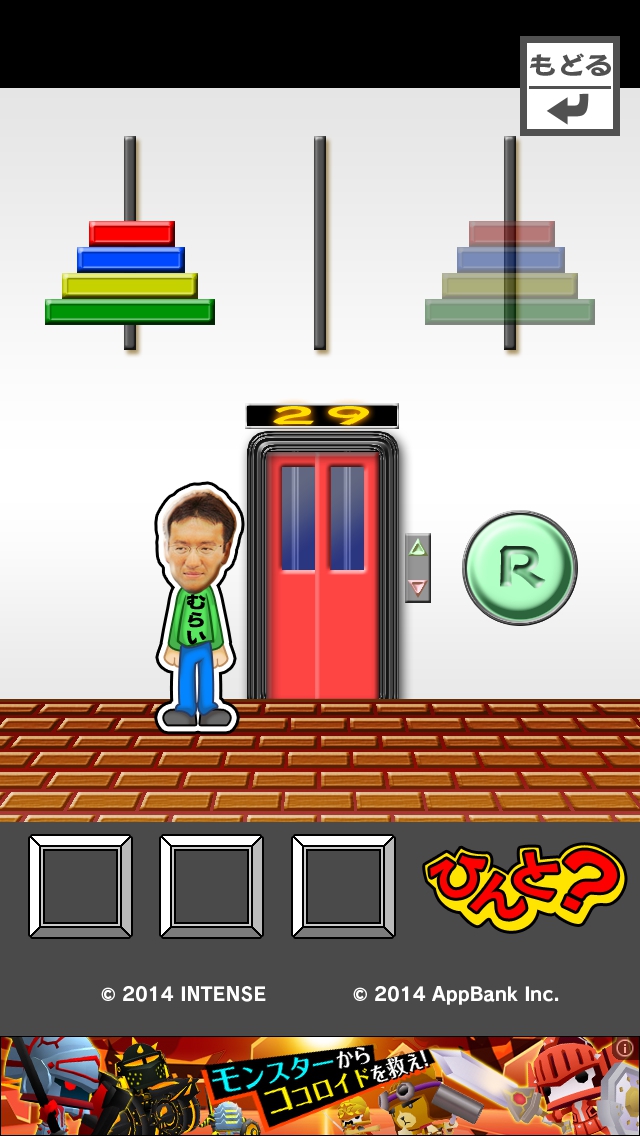Open the ad info icon
The image size is (640, 1136).
tap(625, 1049)
